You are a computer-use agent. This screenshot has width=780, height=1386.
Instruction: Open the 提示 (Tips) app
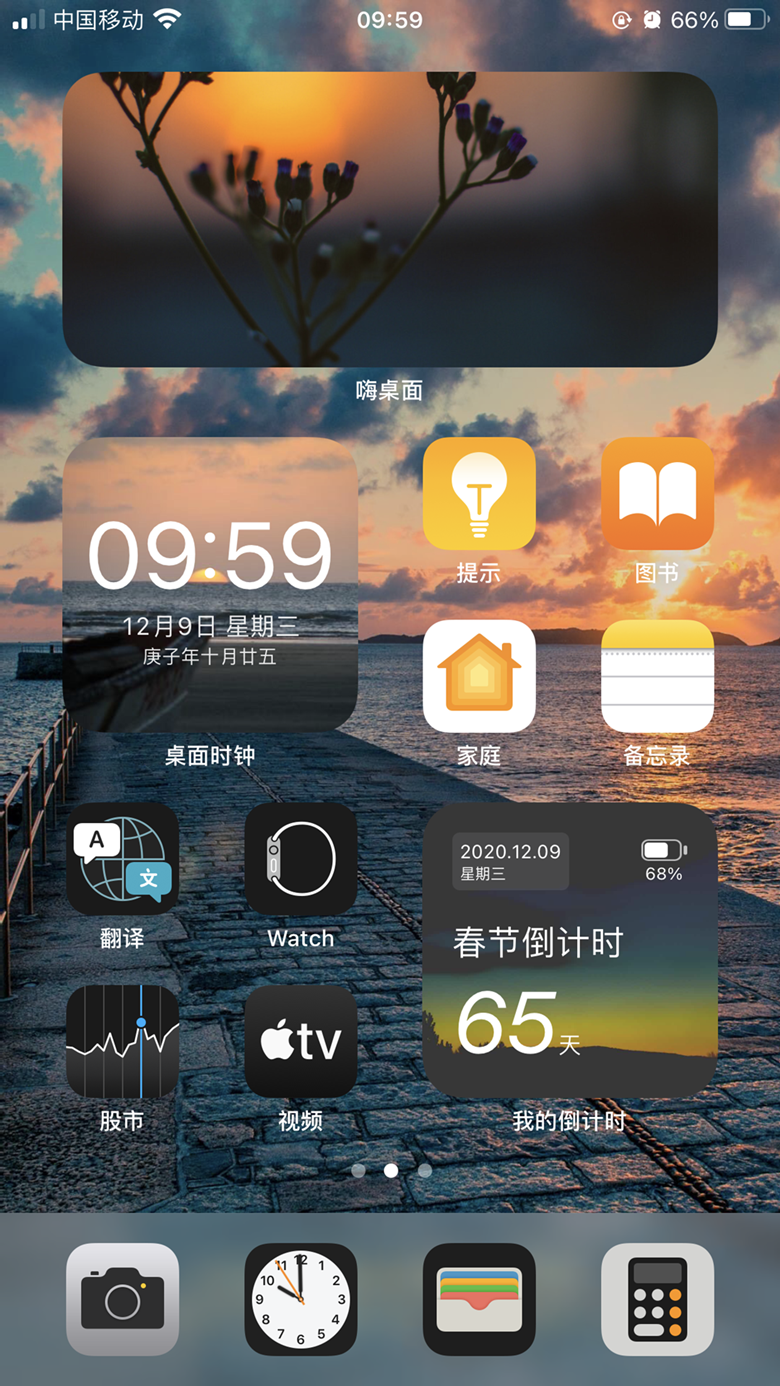pos(480,492)
